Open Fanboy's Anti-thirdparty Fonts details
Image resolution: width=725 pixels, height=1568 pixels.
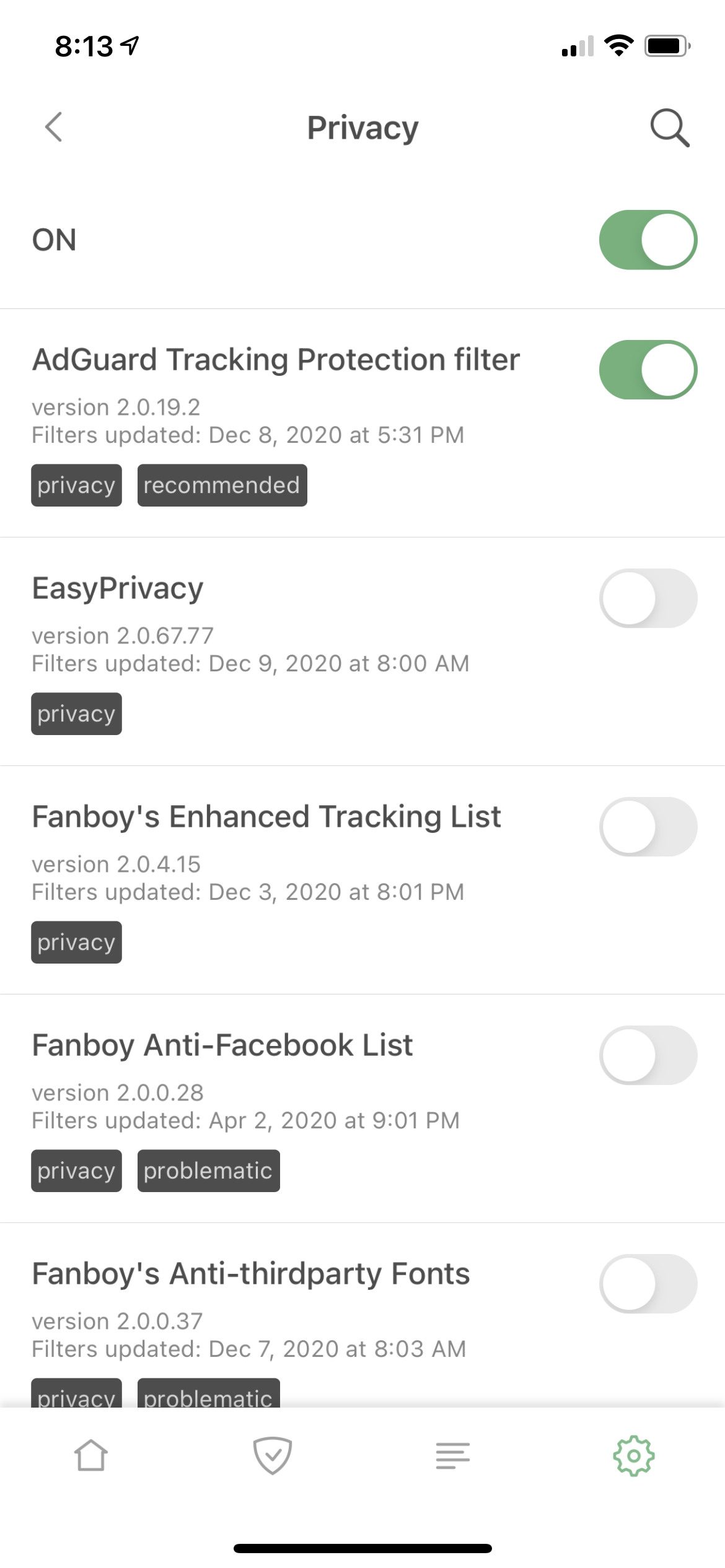(x=250, y=1273)
